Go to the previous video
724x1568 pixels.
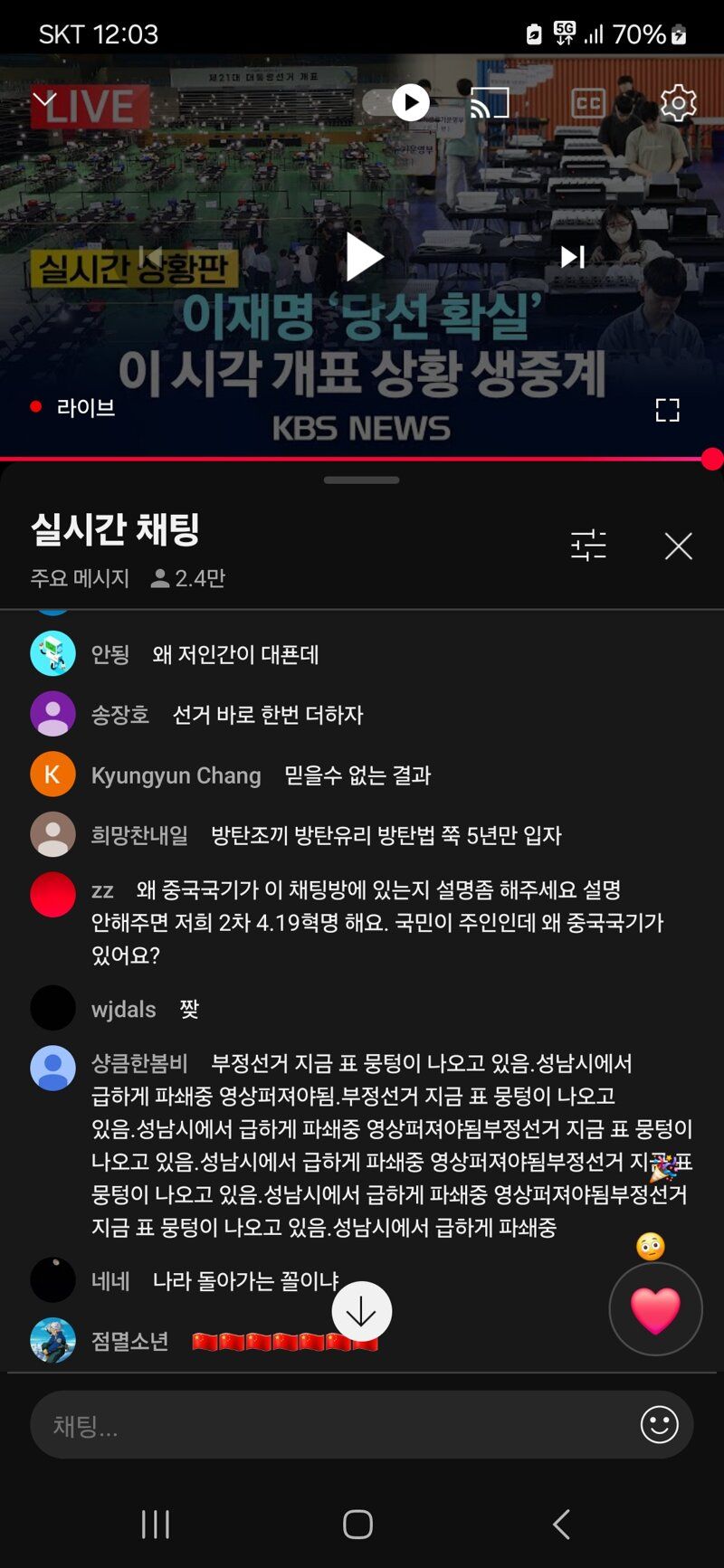click(x=151, y=257)
